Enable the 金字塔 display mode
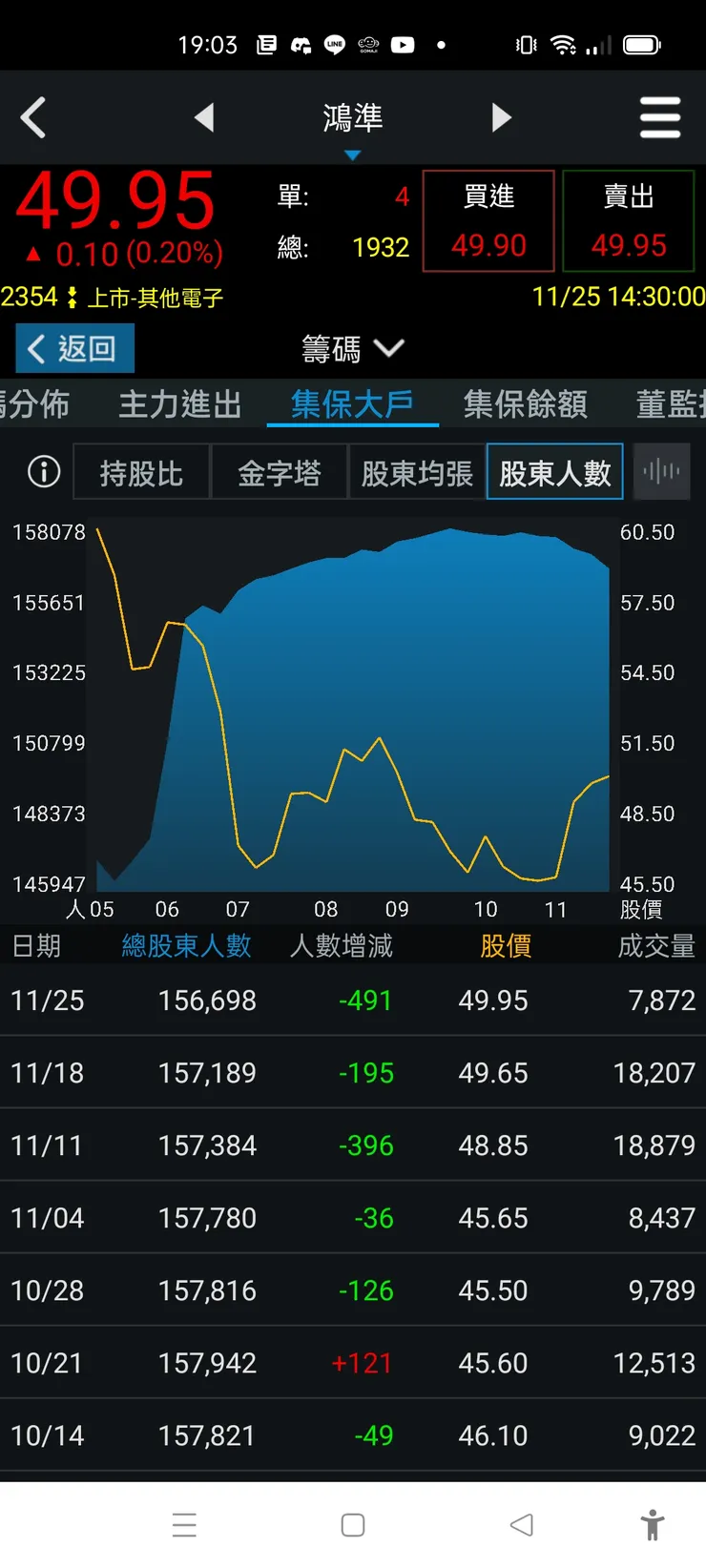 [280, 471]
